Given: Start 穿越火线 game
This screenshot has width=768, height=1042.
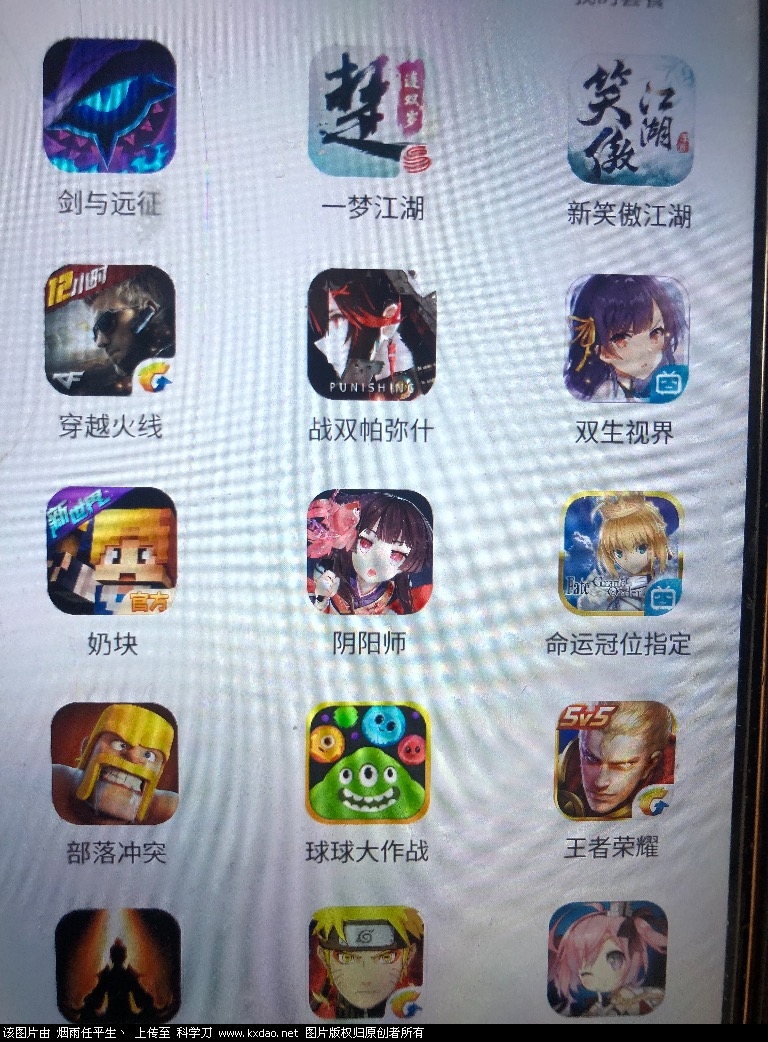Looking at the screenshot, I should [110, 330].
